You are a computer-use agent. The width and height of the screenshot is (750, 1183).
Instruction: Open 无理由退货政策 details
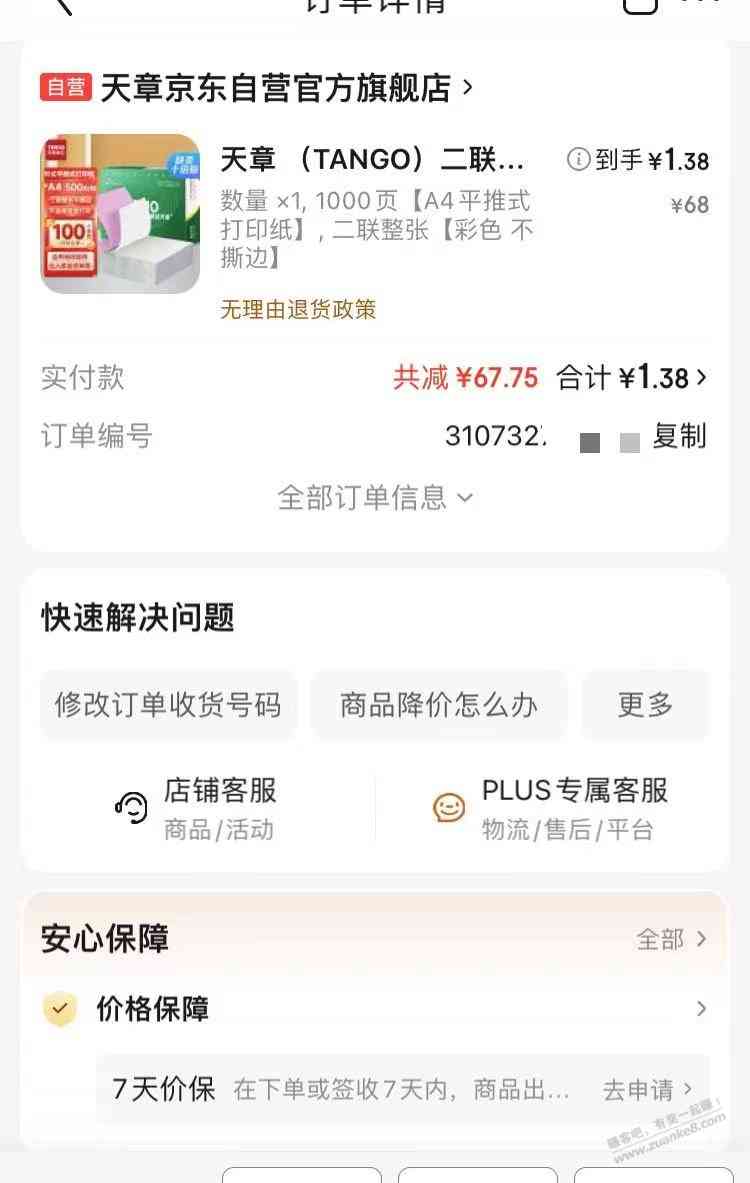coord(298,310)
